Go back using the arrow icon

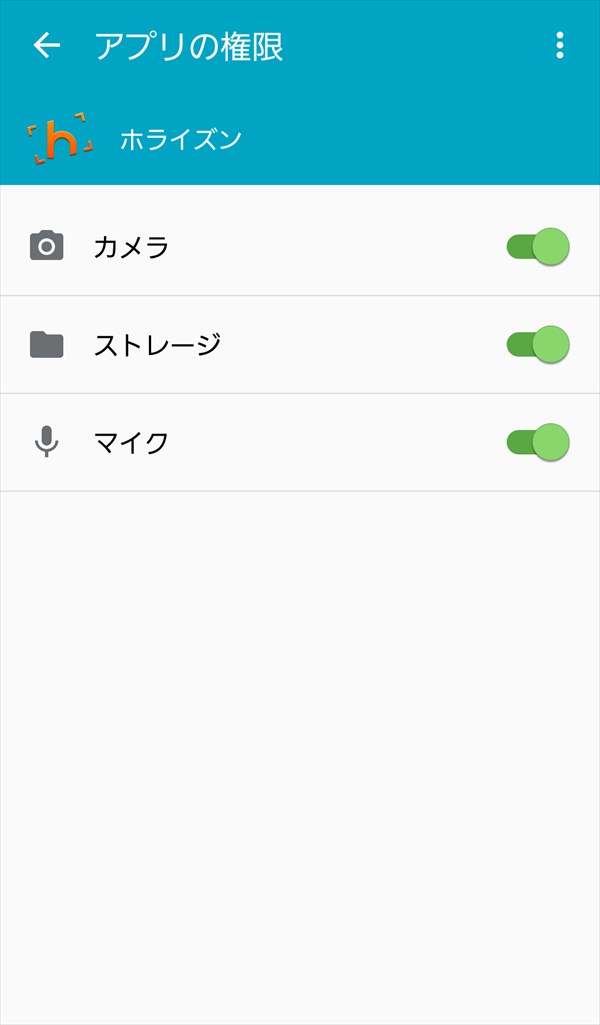[46, 45]
